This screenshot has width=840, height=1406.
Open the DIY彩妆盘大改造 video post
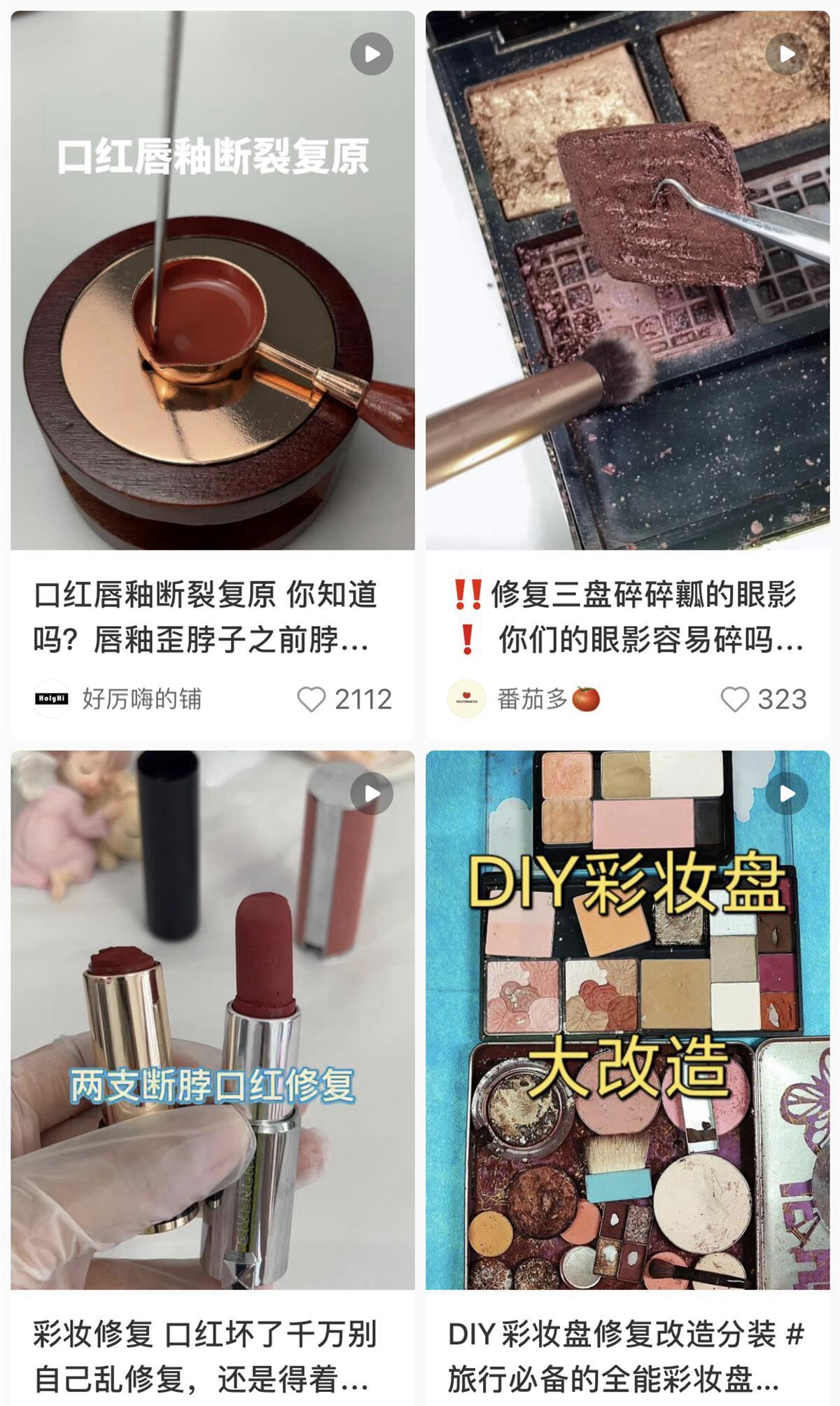627,1019
